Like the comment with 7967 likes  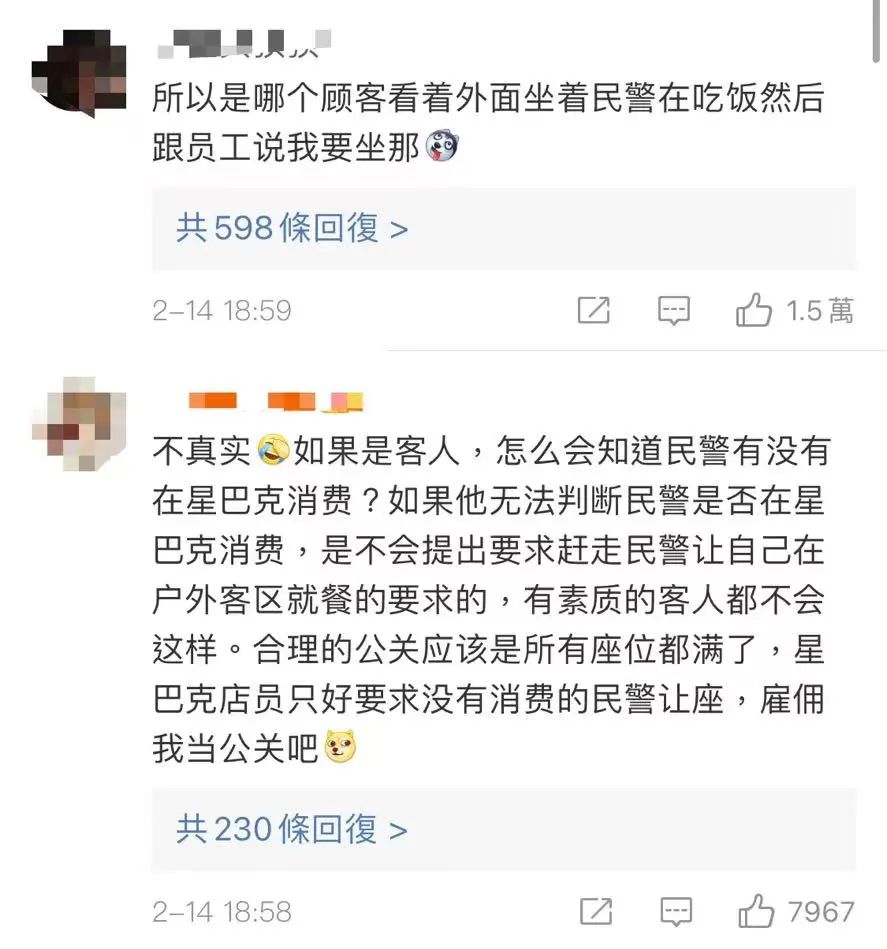(756, 912)
